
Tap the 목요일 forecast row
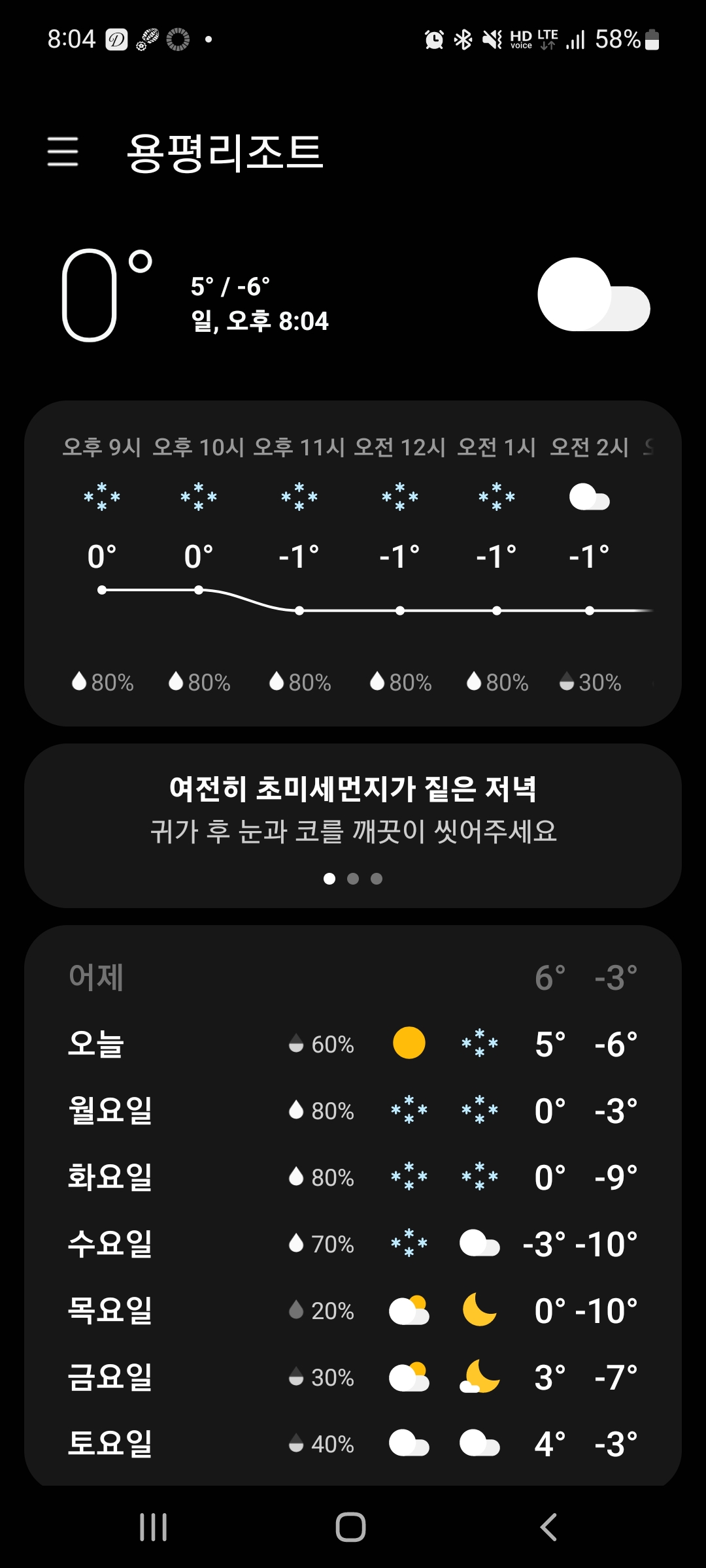coord(353,1310)
